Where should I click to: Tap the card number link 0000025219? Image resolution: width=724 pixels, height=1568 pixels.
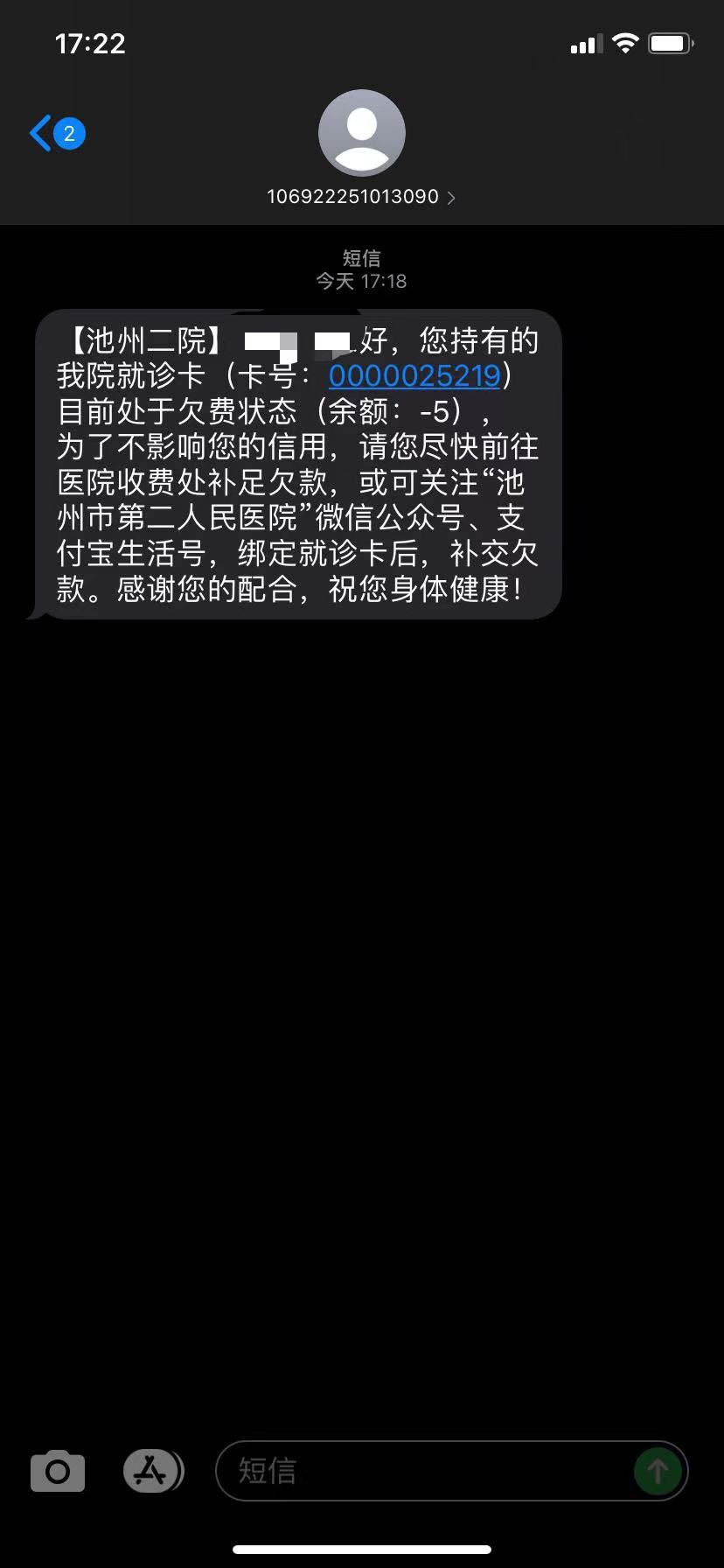tap(414, 375)
